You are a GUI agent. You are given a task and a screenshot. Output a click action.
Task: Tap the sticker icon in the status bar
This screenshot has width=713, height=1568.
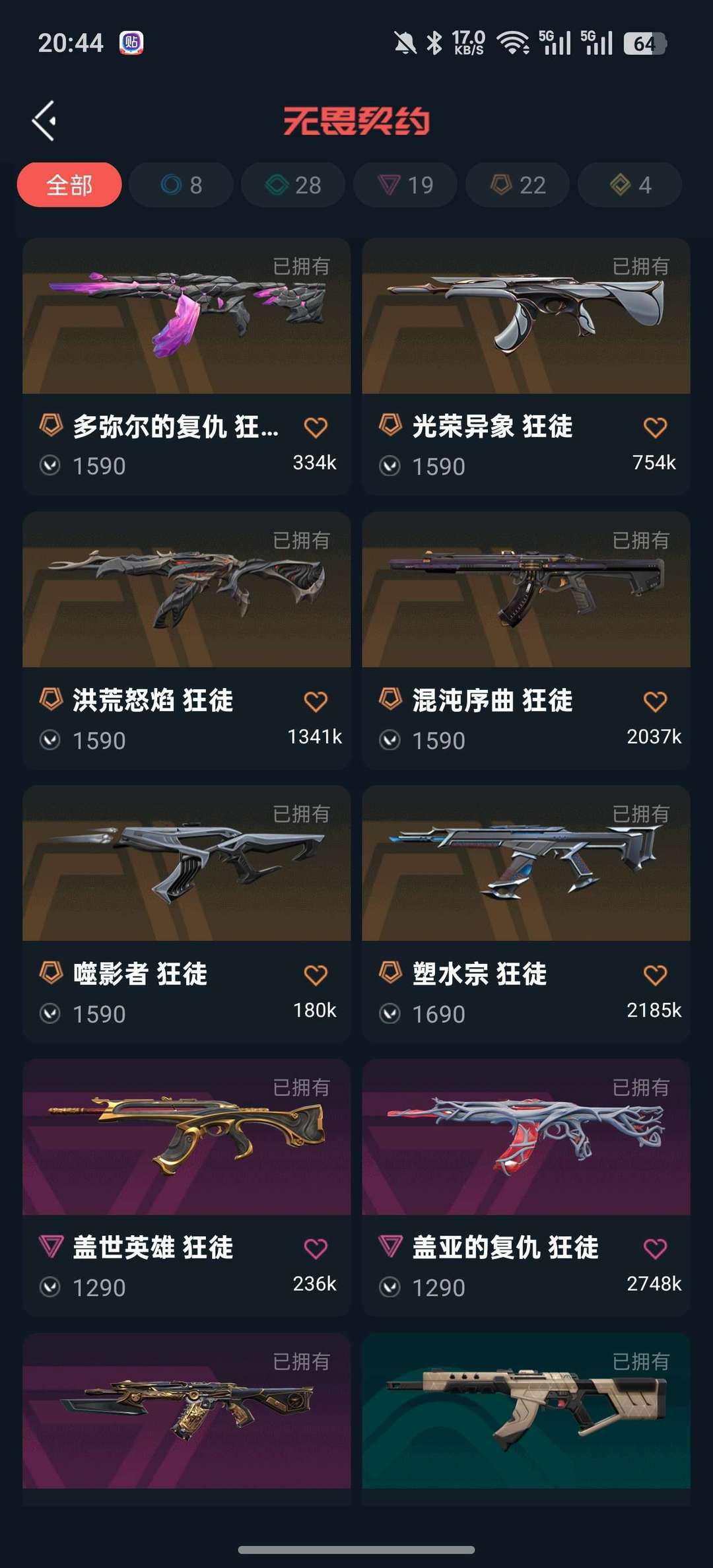coord(130,43)
